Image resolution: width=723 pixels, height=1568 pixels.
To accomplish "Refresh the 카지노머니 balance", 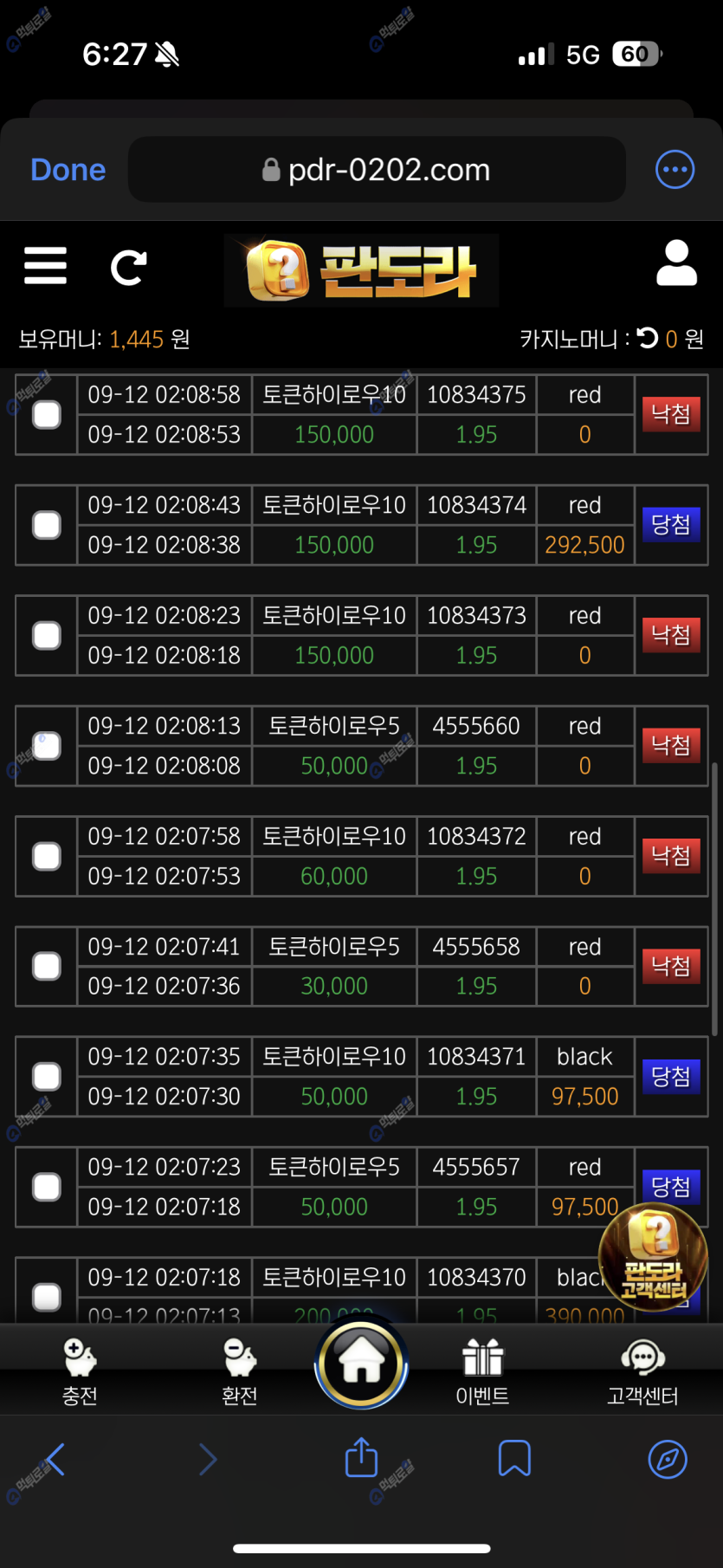I will click(648, 338).
